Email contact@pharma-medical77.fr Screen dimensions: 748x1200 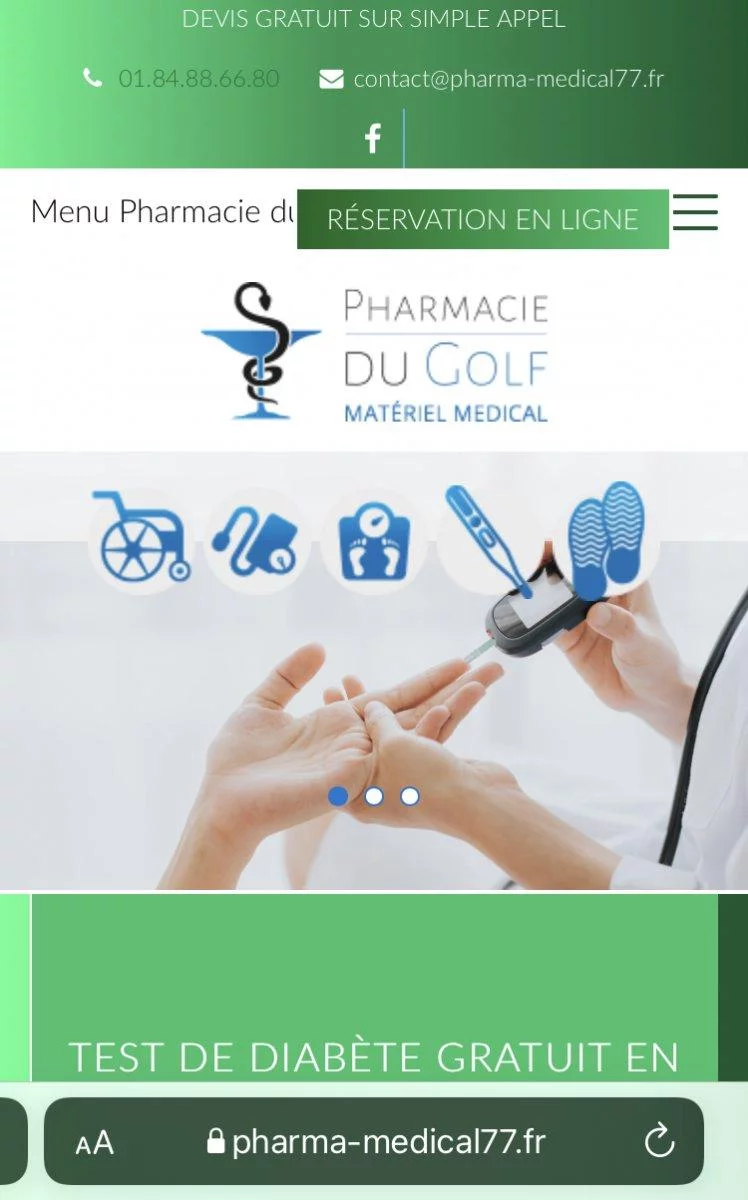[508, 79]
